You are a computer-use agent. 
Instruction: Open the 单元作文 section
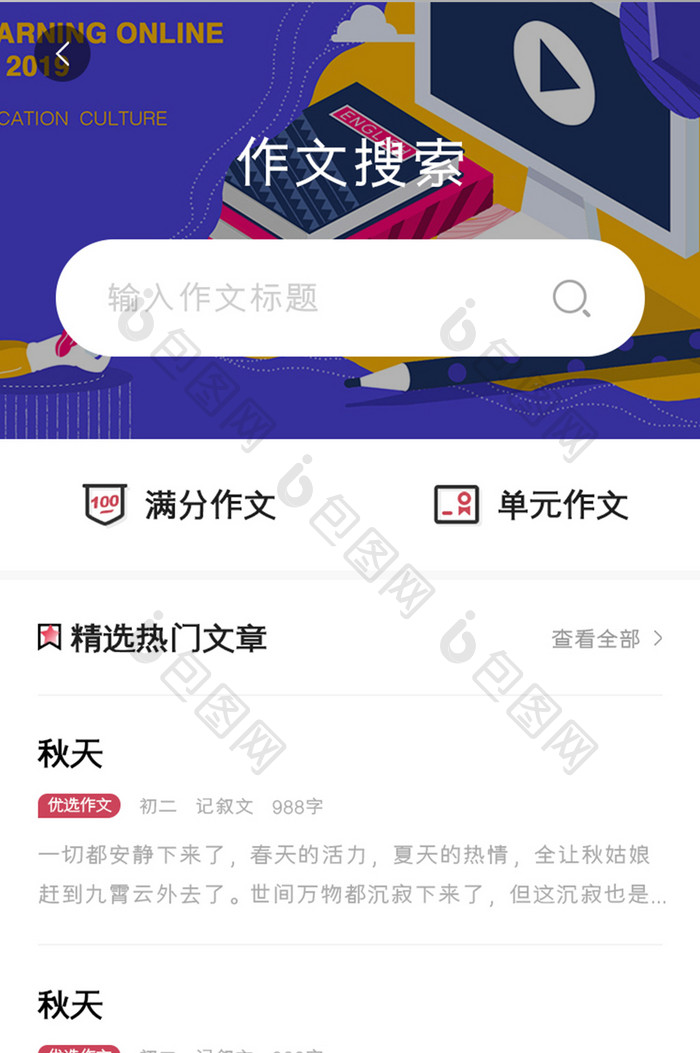coord(531,505)
